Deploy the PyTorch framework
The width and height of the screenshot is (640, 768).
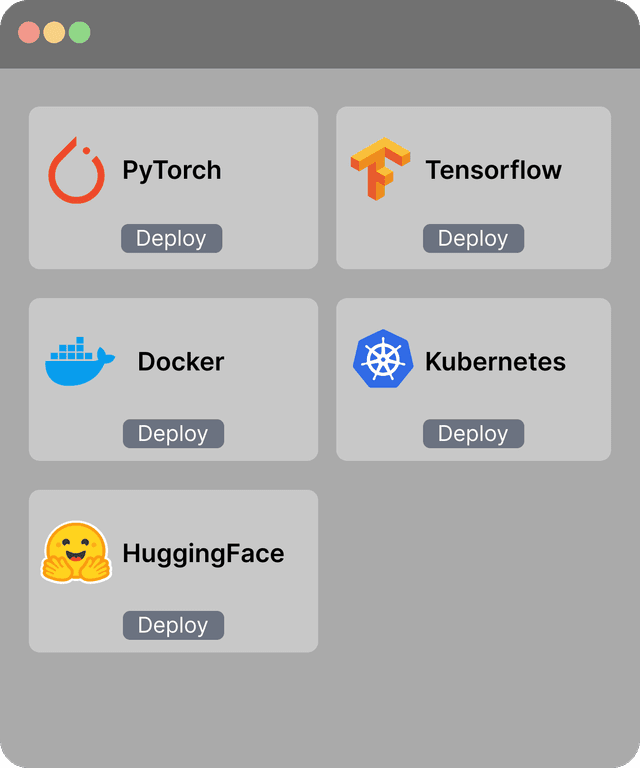tap(171, 238)
